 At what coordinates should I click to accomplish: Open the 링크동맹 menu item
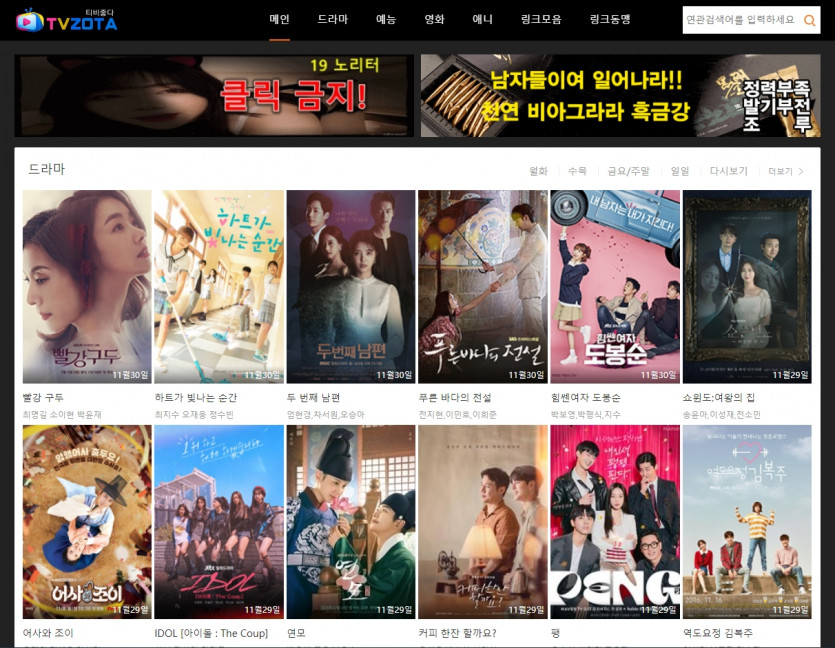click(610, 19)
